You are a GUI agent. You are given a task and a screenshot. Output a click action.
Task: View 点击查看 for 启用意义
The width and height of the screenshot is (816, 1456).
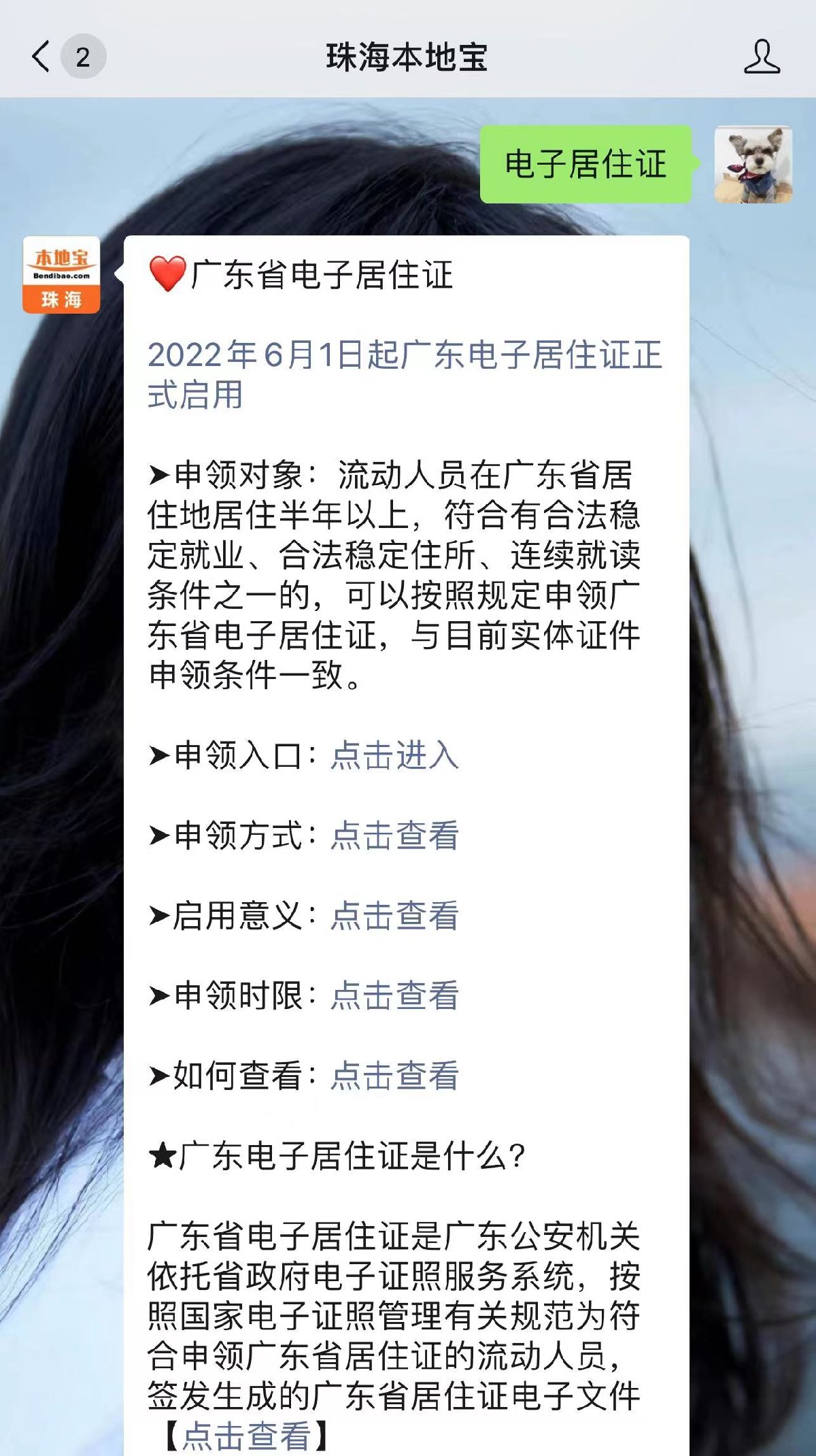point(394,916)
